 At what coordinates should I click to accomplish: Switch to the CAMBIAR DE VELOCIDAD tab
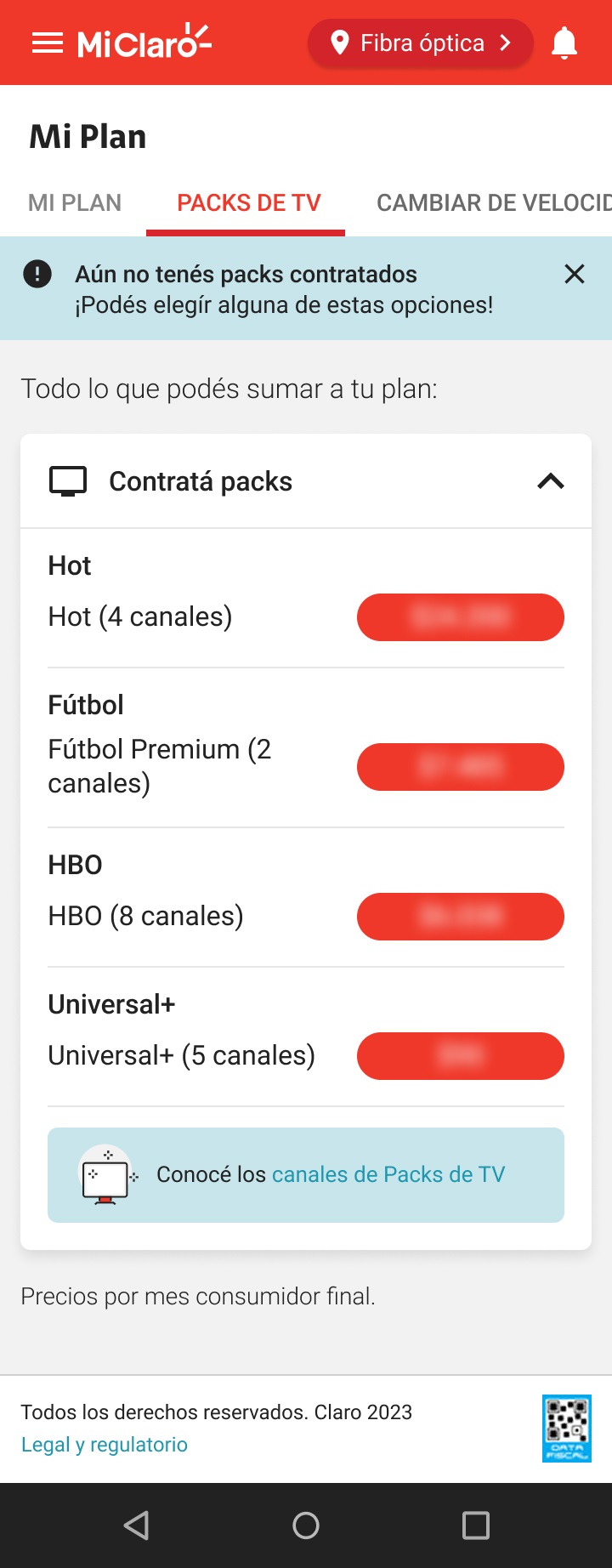tap(493, 203)
